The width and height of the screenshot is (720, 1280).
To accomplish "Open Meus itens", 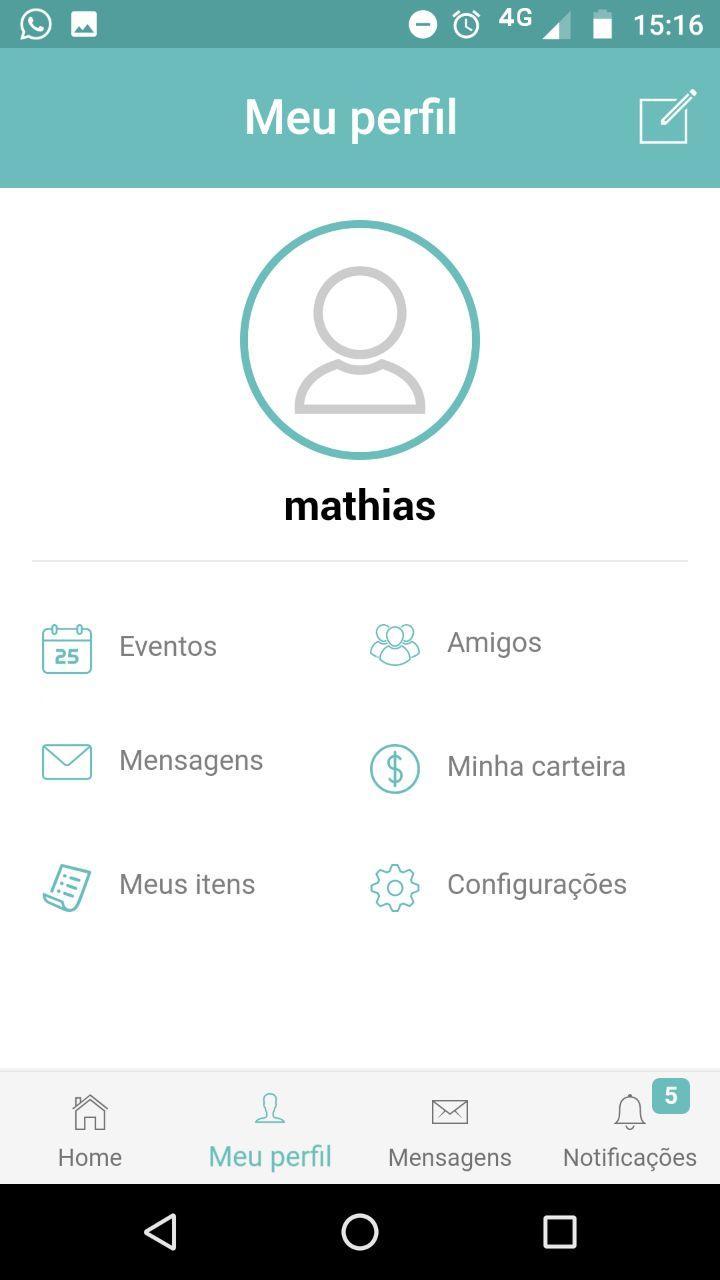I will click(149, 885).
